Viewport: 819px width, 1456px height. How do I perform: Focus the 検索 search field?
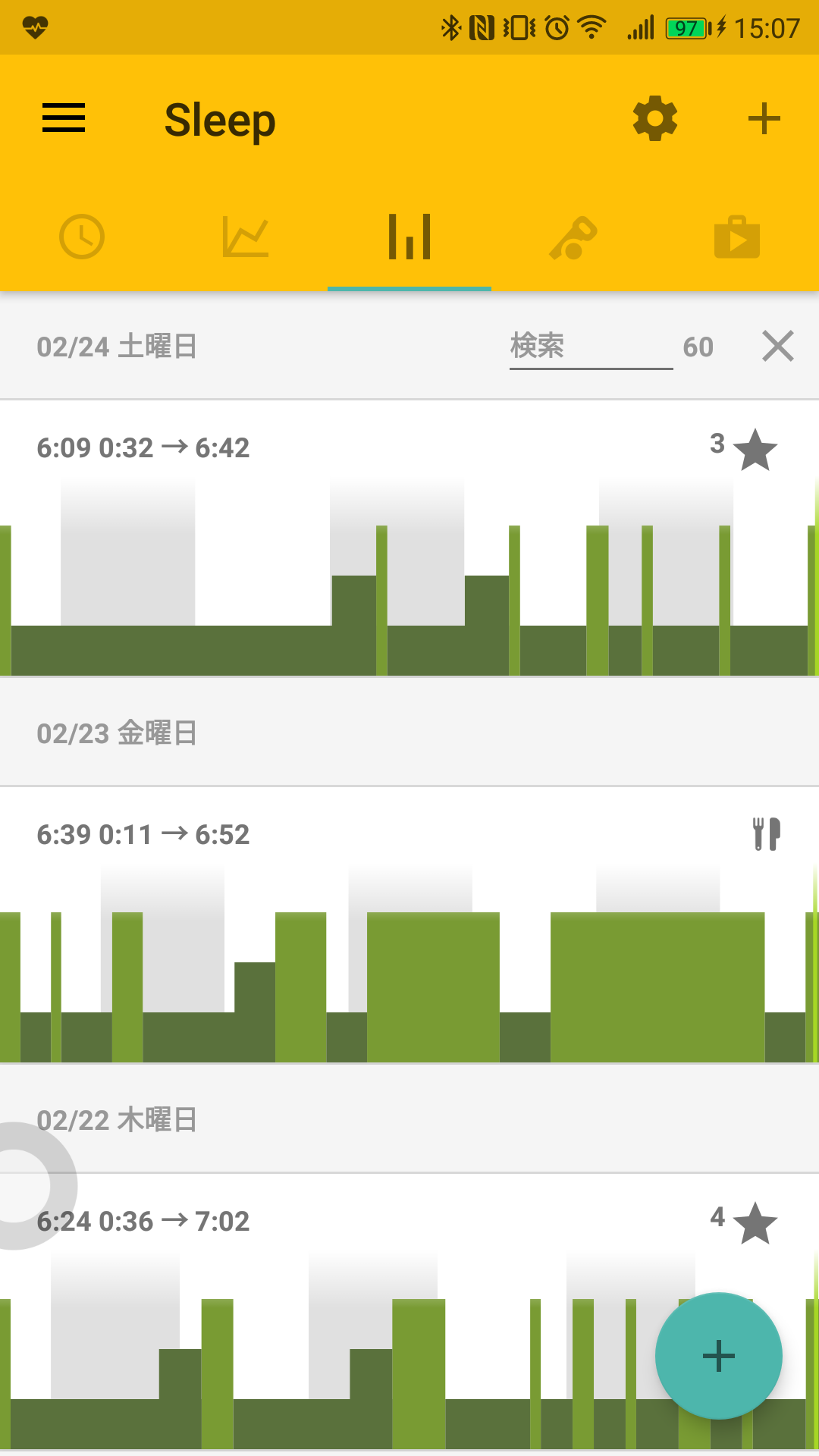(x=591, y=347)
